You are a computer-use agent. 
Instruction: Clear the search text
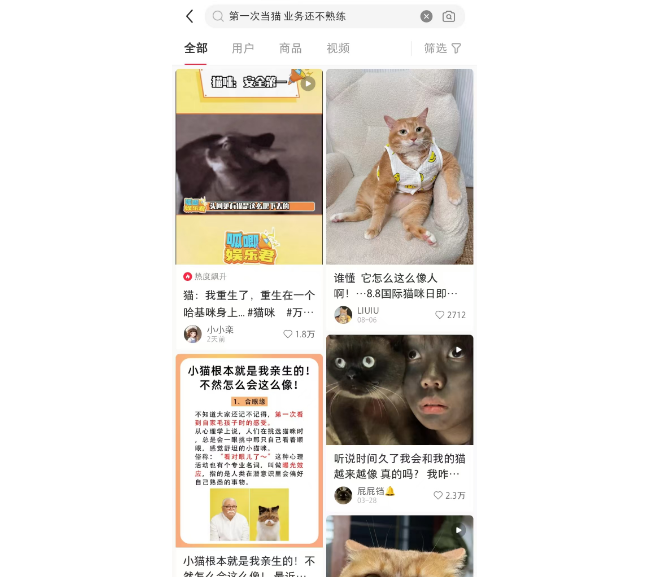[x=426, y=16]
